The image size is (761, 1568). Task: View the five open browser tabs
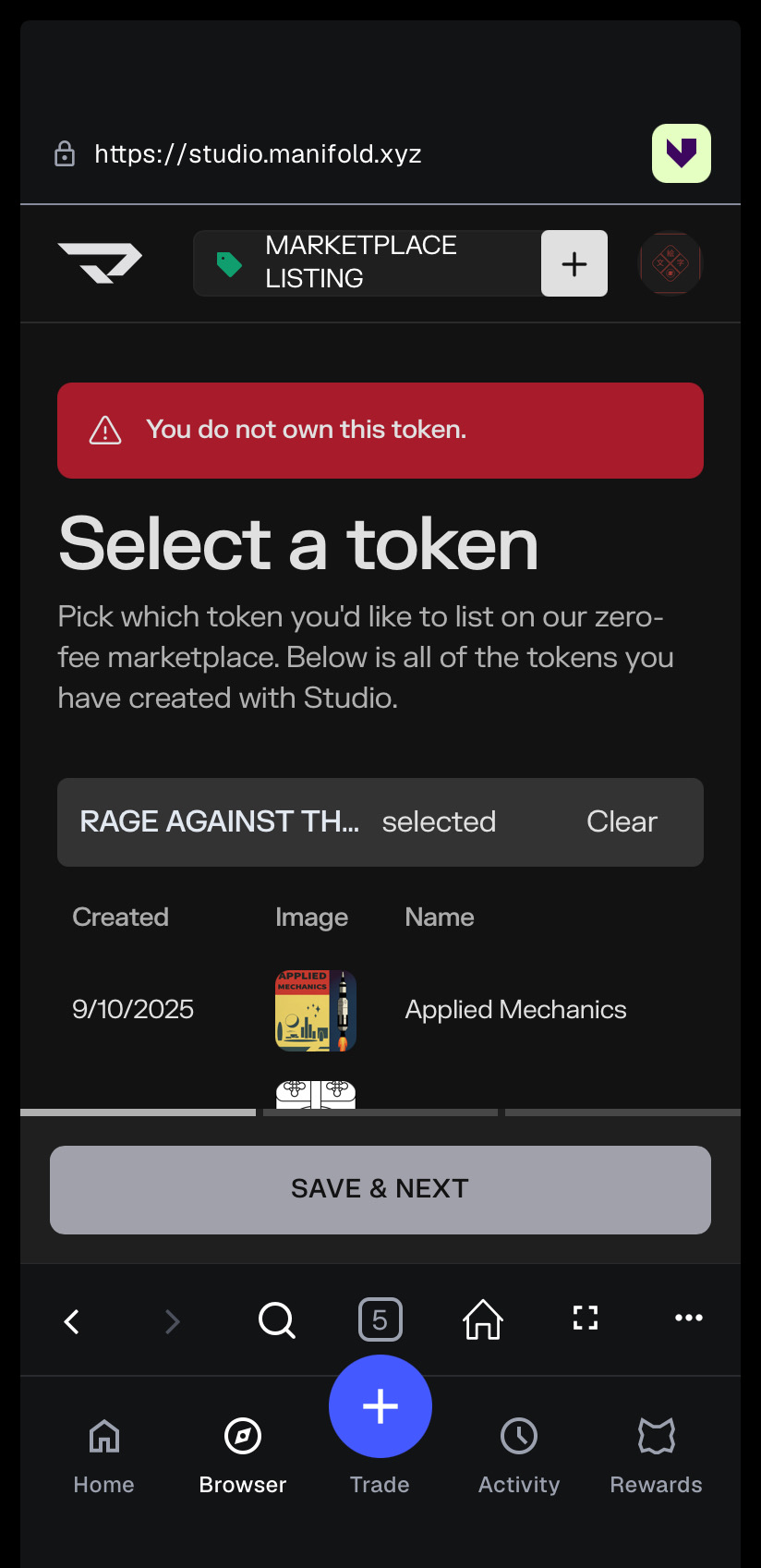coord(380,1319)
